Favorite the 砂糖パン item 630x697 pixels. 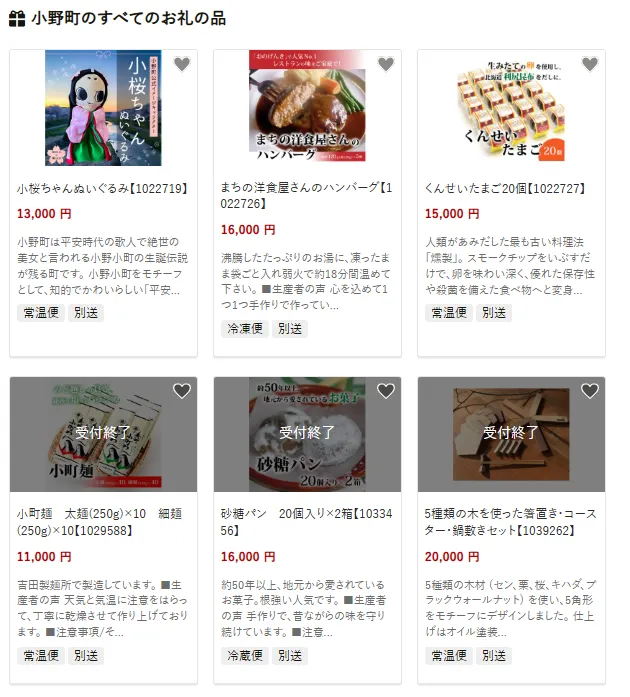385,391
